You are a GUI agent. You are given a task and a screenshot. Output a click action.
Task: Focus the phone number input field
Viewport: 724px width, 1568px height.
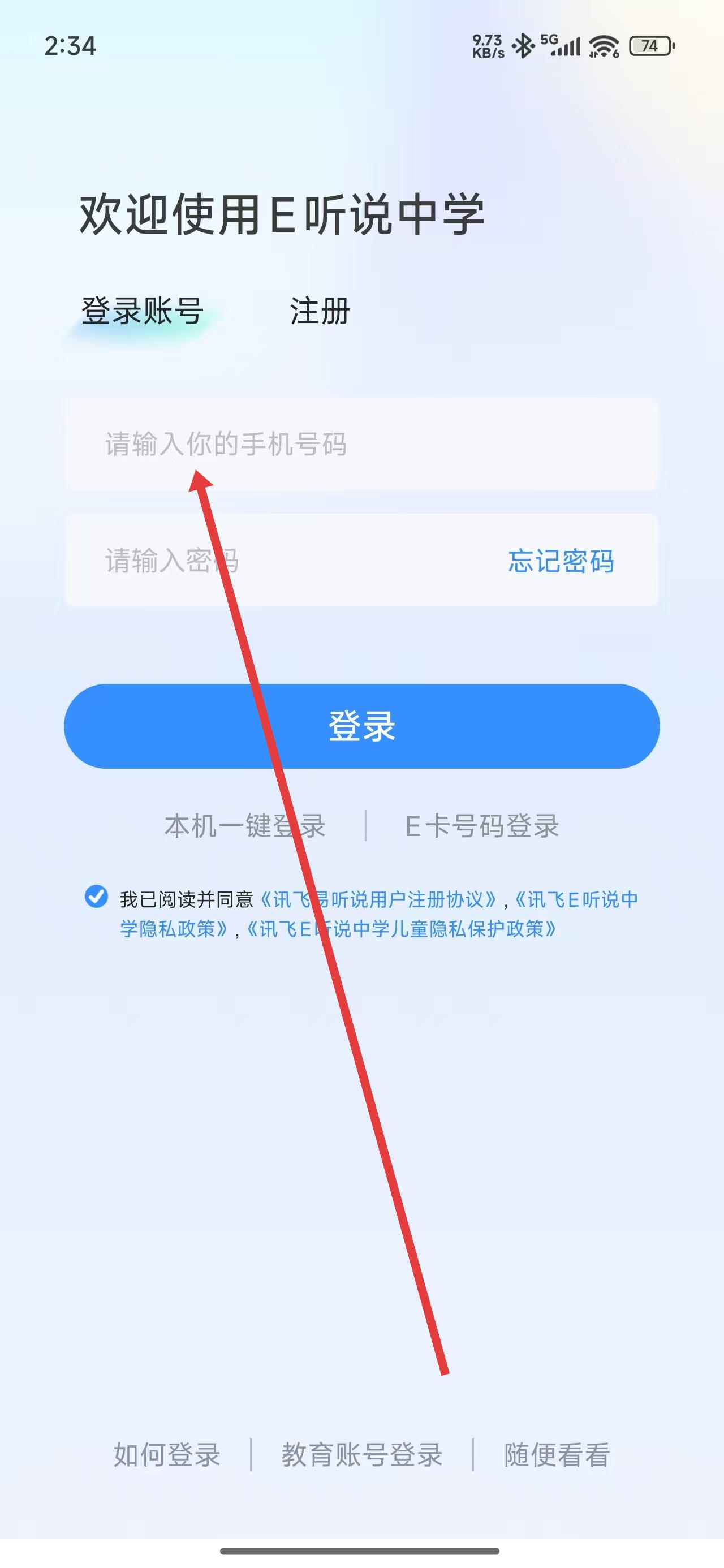[361, 443]
